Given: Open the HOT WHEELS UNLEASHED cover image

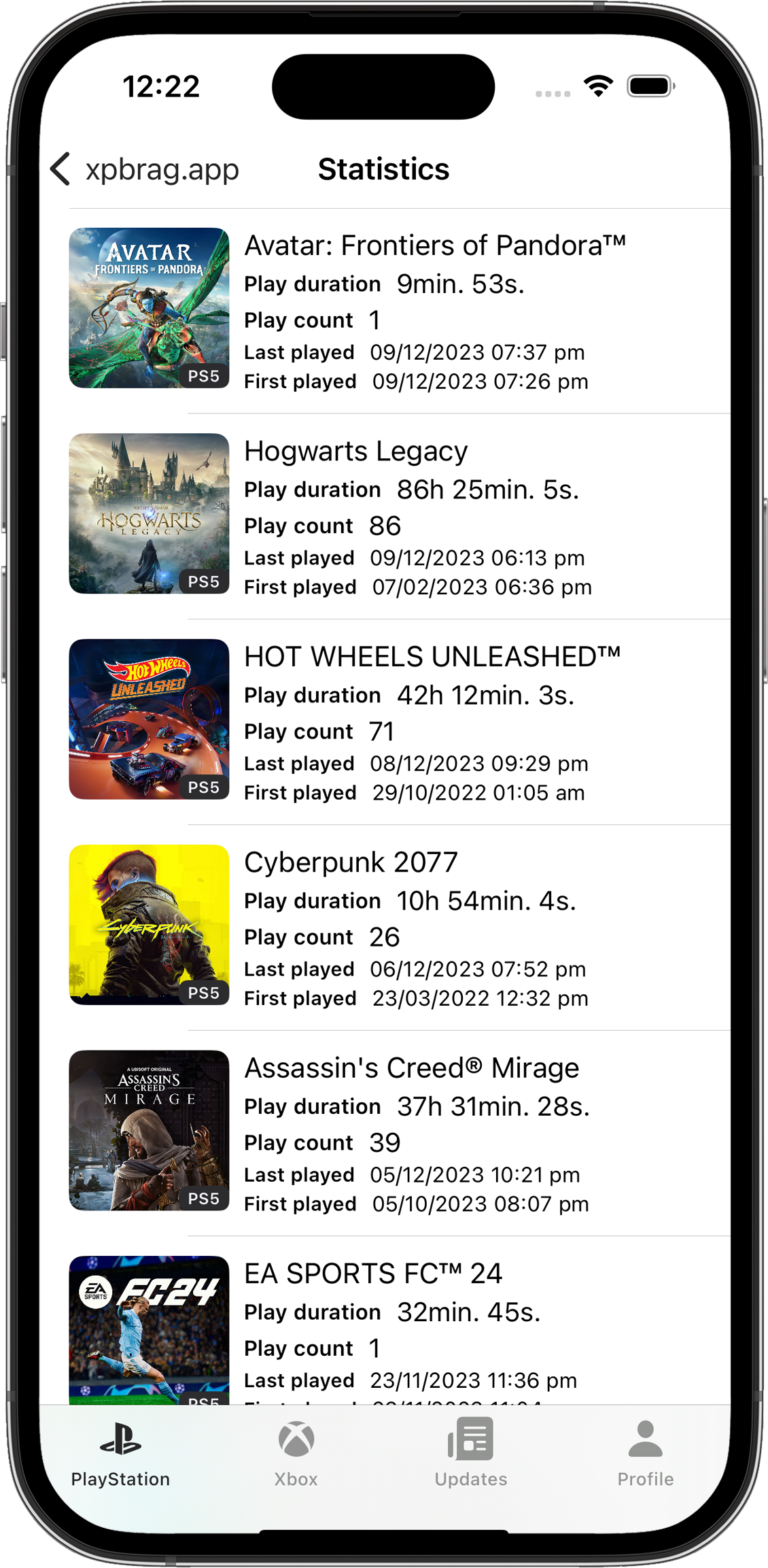Looking at the screenshot, I should pyautogui.click(x=149, y=719).
